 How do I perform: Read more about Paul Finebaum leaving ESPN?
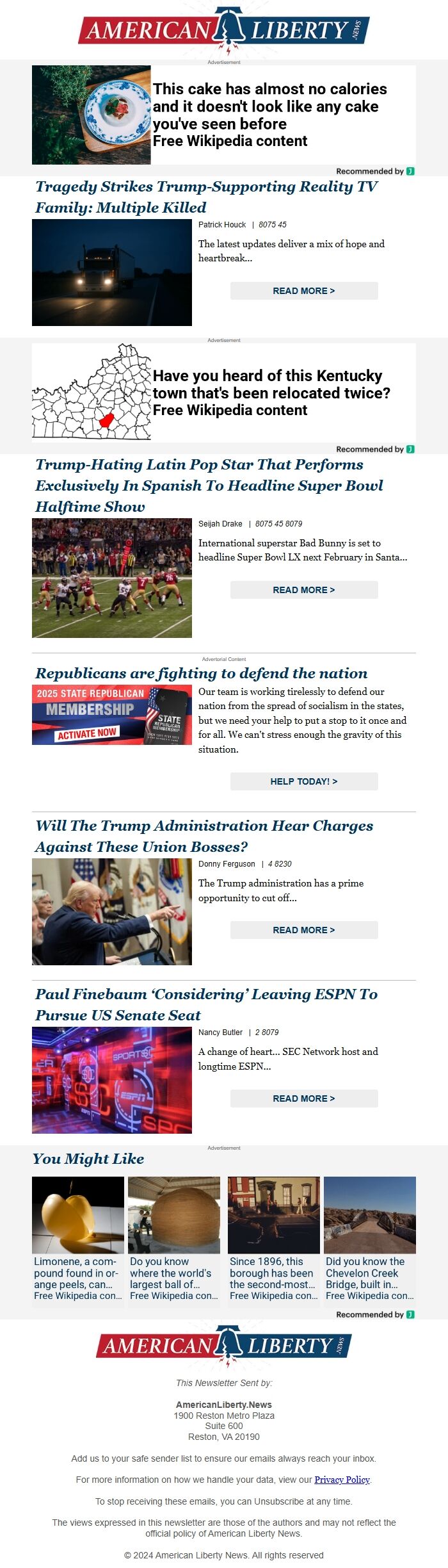click(304, 1098)
